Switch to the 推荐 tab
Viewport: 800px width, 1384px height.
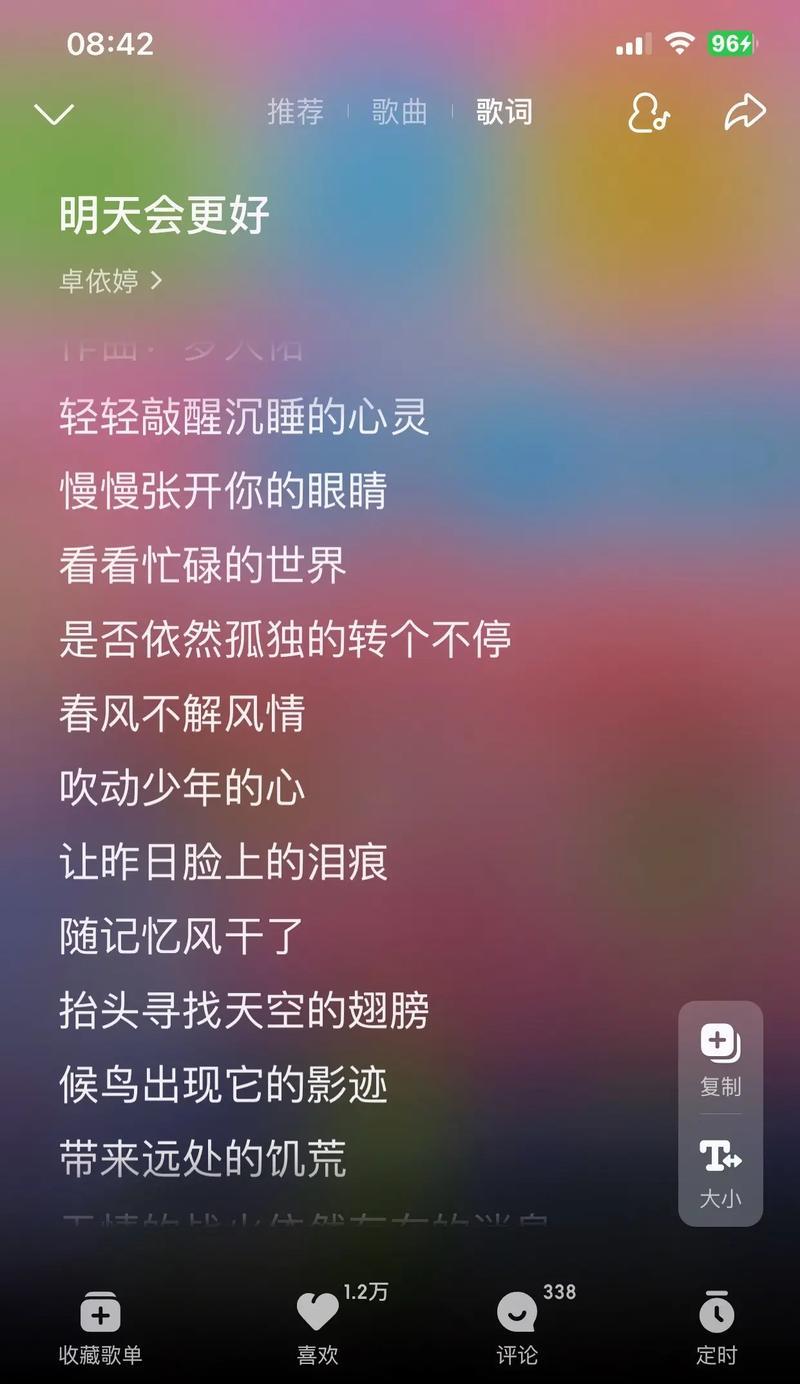pyautogui.click(x=295, y=112)
